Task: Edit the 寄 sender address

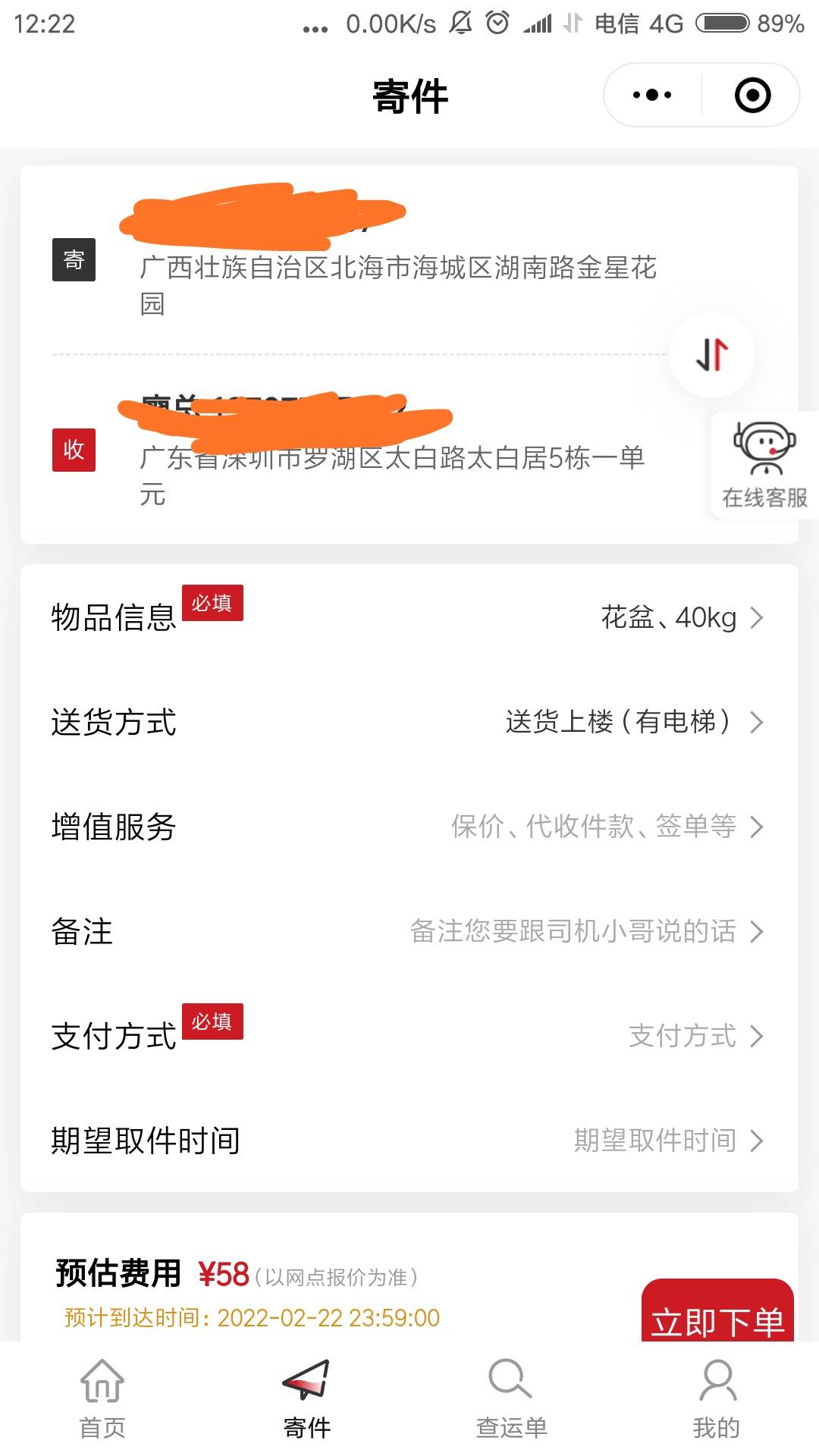Action: (x=356, y=259)
